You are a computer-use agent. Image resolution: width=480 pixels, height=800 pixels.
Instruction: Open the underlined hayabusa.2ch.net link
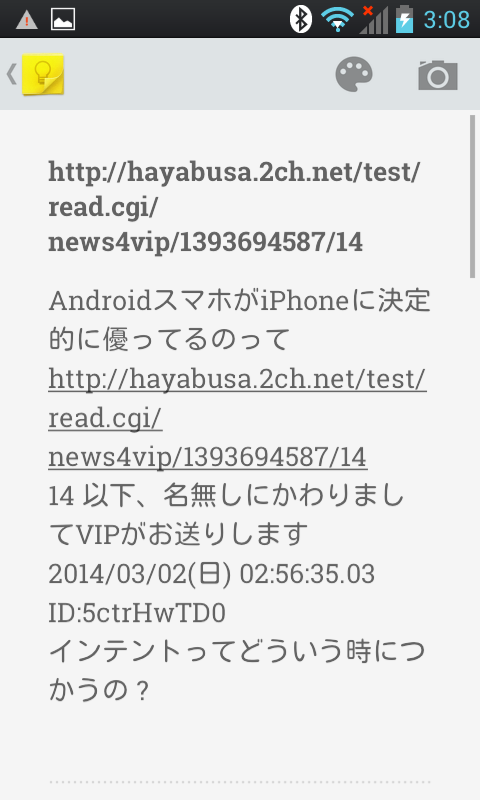pyautogui.click(x=237, y=418)
